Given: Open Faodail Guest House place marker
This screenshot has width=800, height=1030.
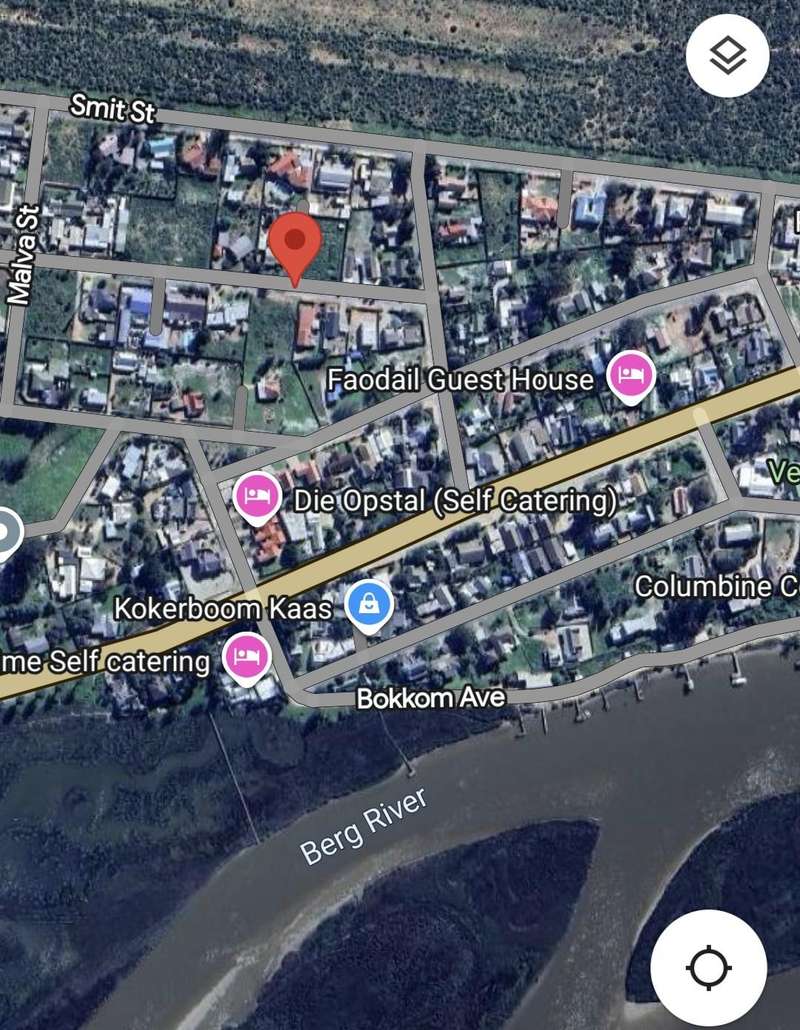Looking at the screenshot, I should point(631,377).
